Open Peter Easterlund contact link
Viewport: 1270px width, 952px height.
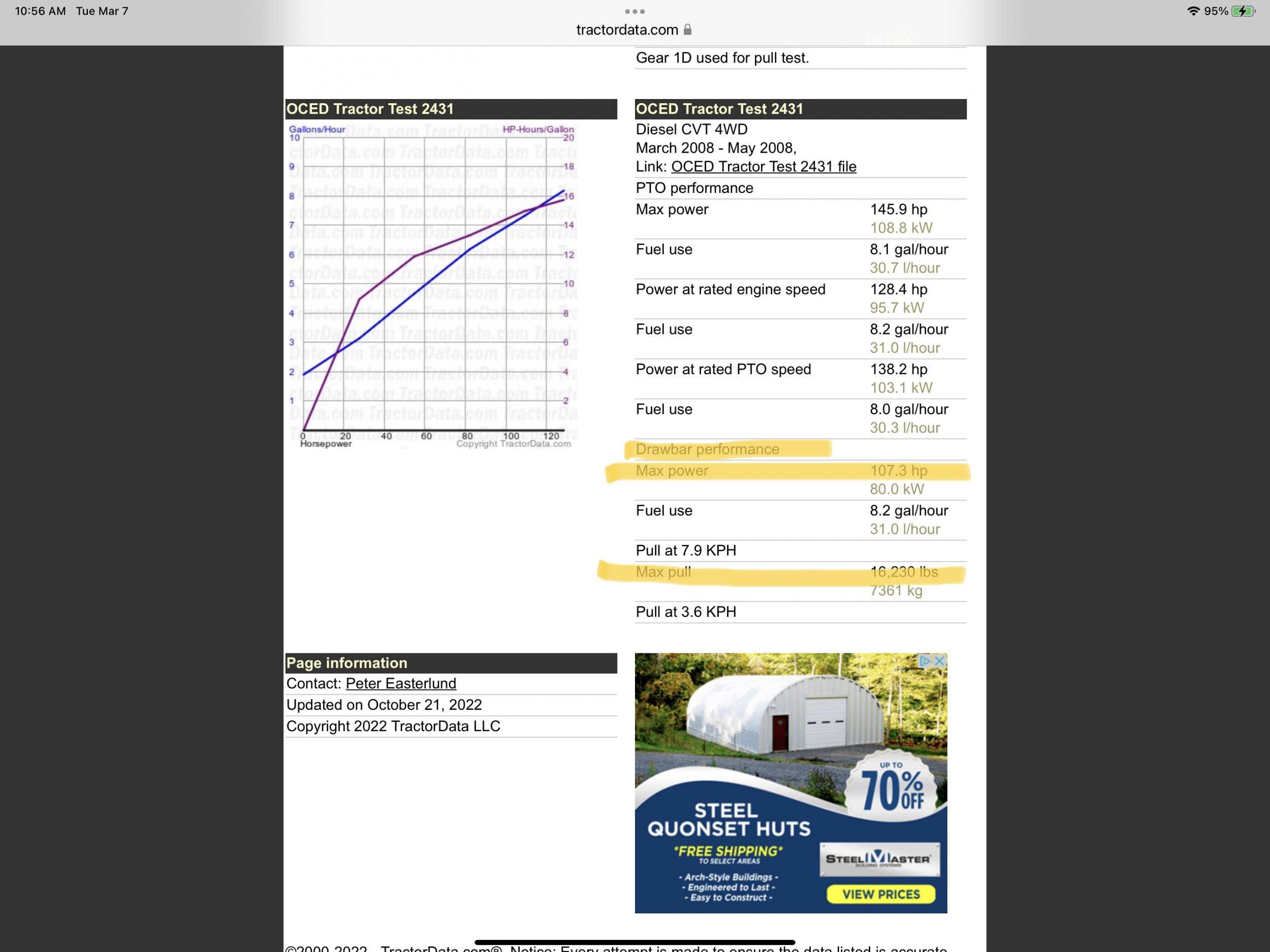coord(401,683)
